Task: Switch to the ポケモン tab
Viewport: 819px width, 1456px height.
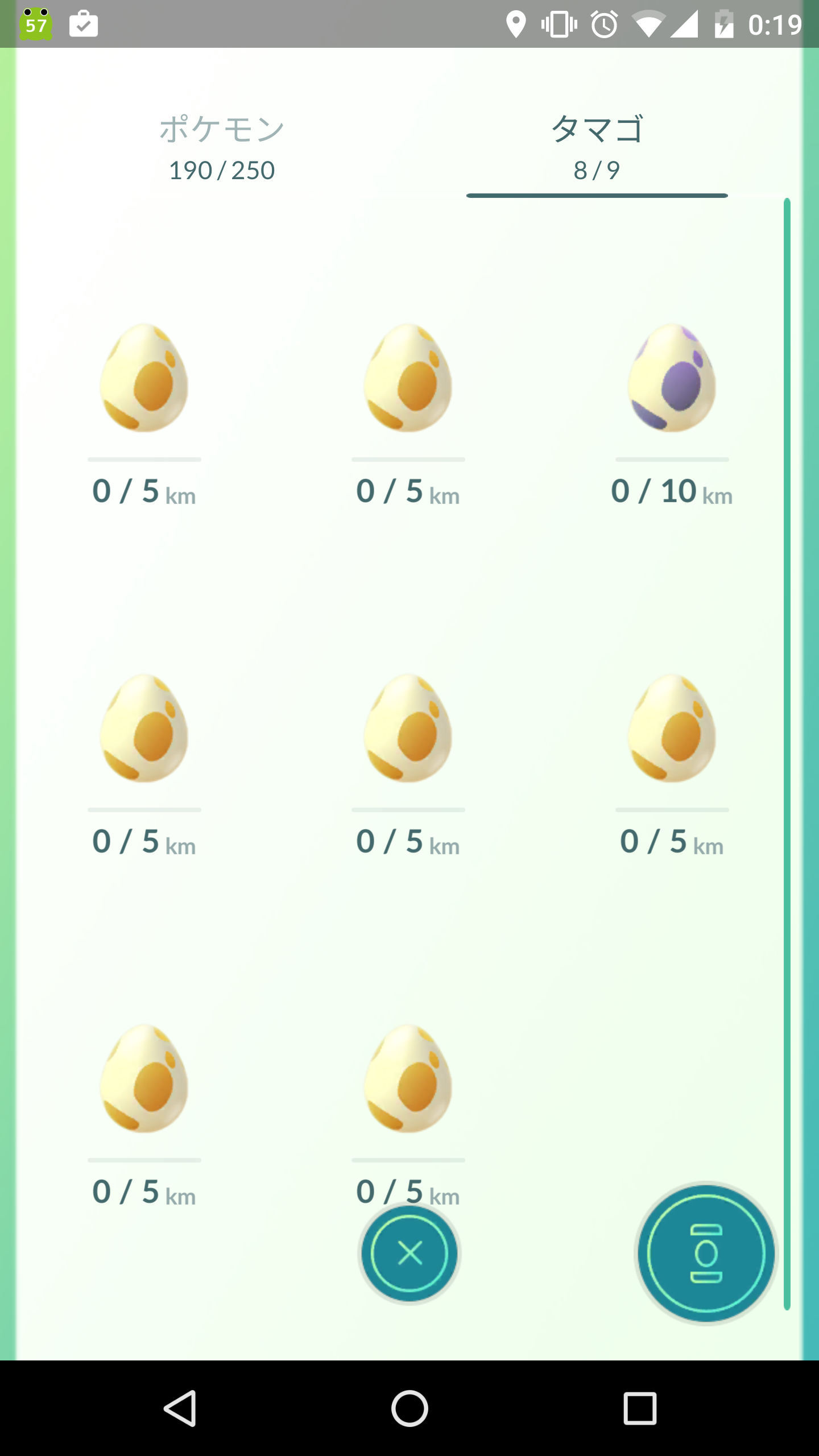Action: 222,147
